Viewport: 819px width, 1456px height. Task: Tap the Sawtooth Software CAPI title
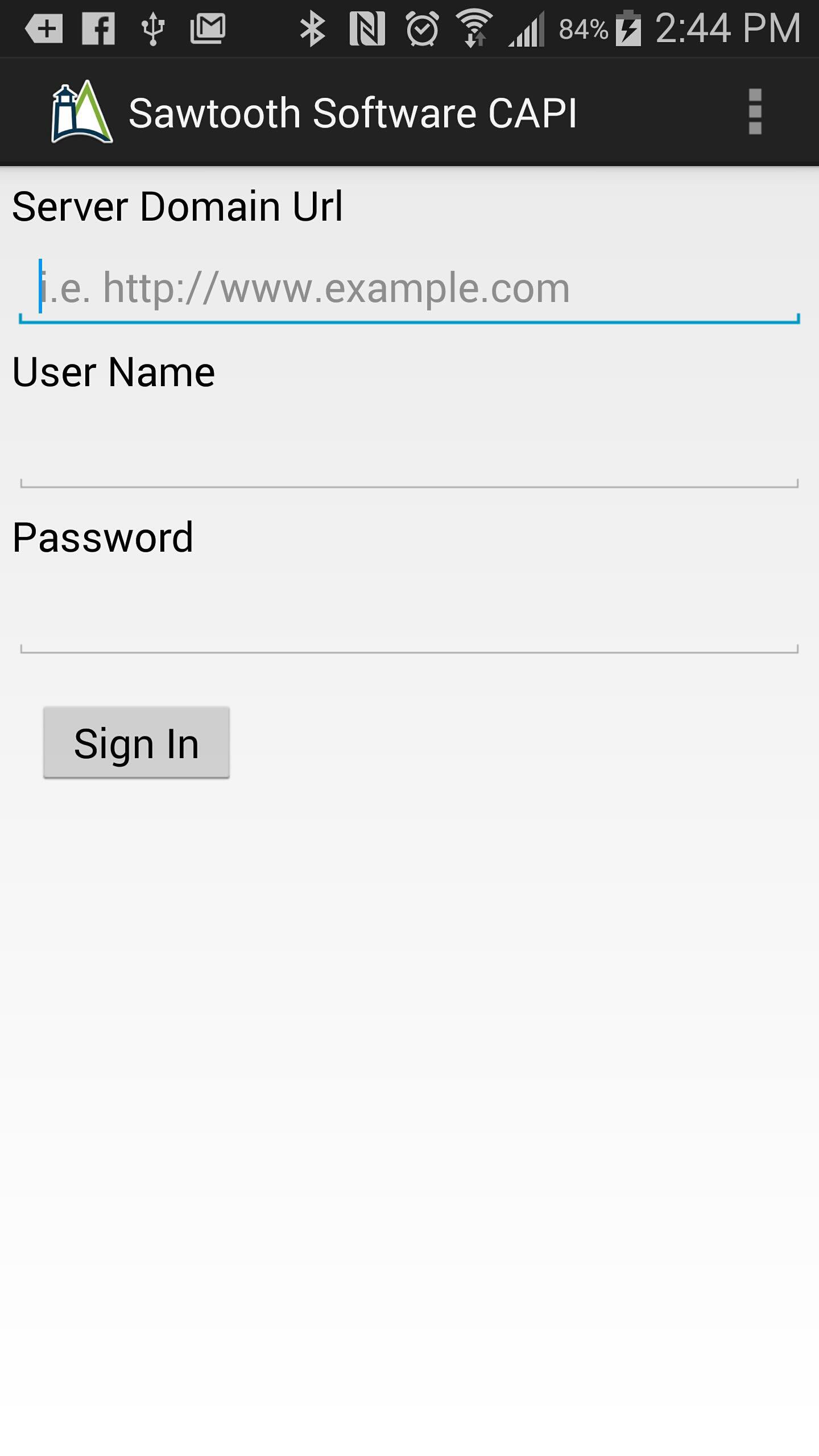coord(353,111)
